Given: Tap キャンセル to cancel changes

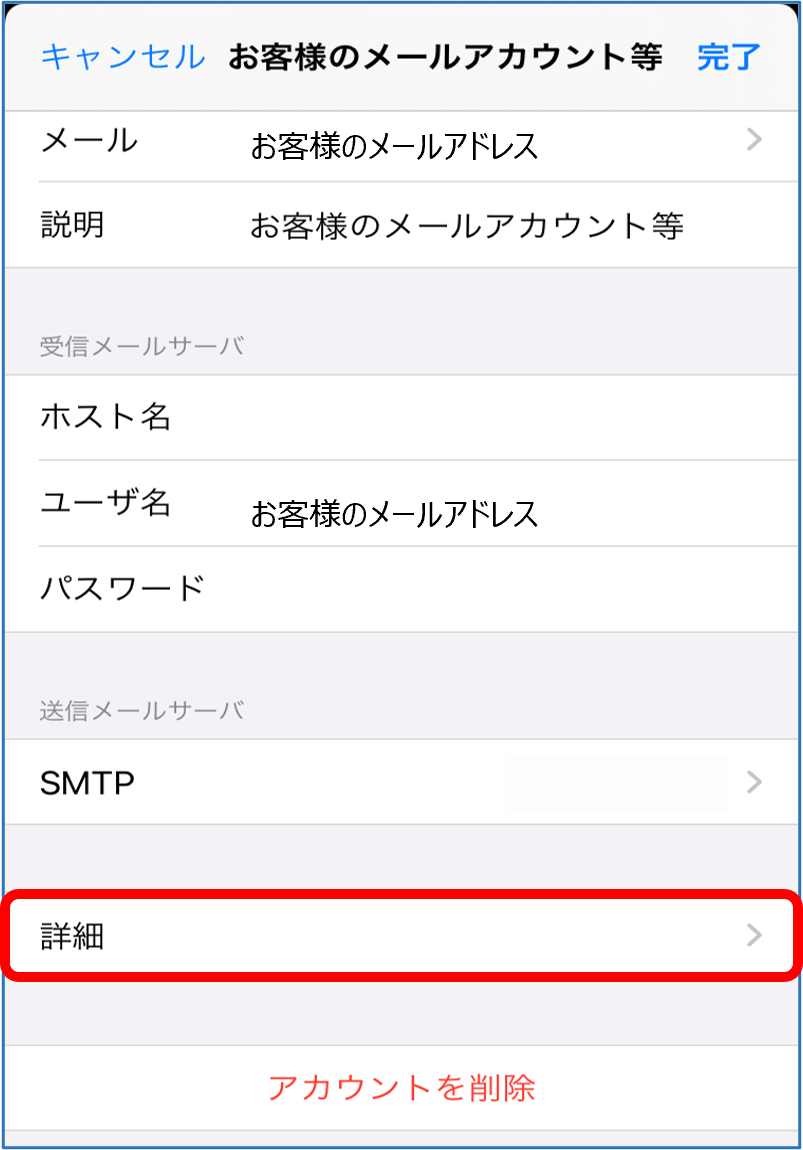Looking at the screenshot, I should (122, 56).
